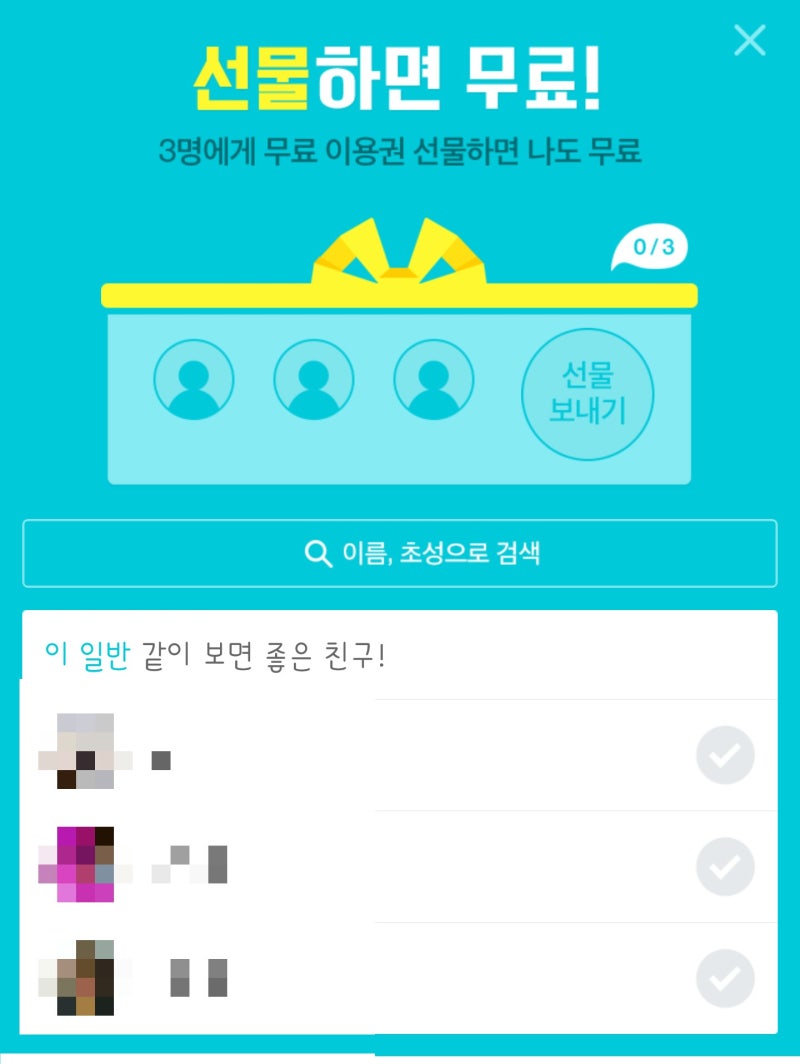Select the first friend's checkbox
The height and width of the screenshot is (1064, 800).
[725, 755]
